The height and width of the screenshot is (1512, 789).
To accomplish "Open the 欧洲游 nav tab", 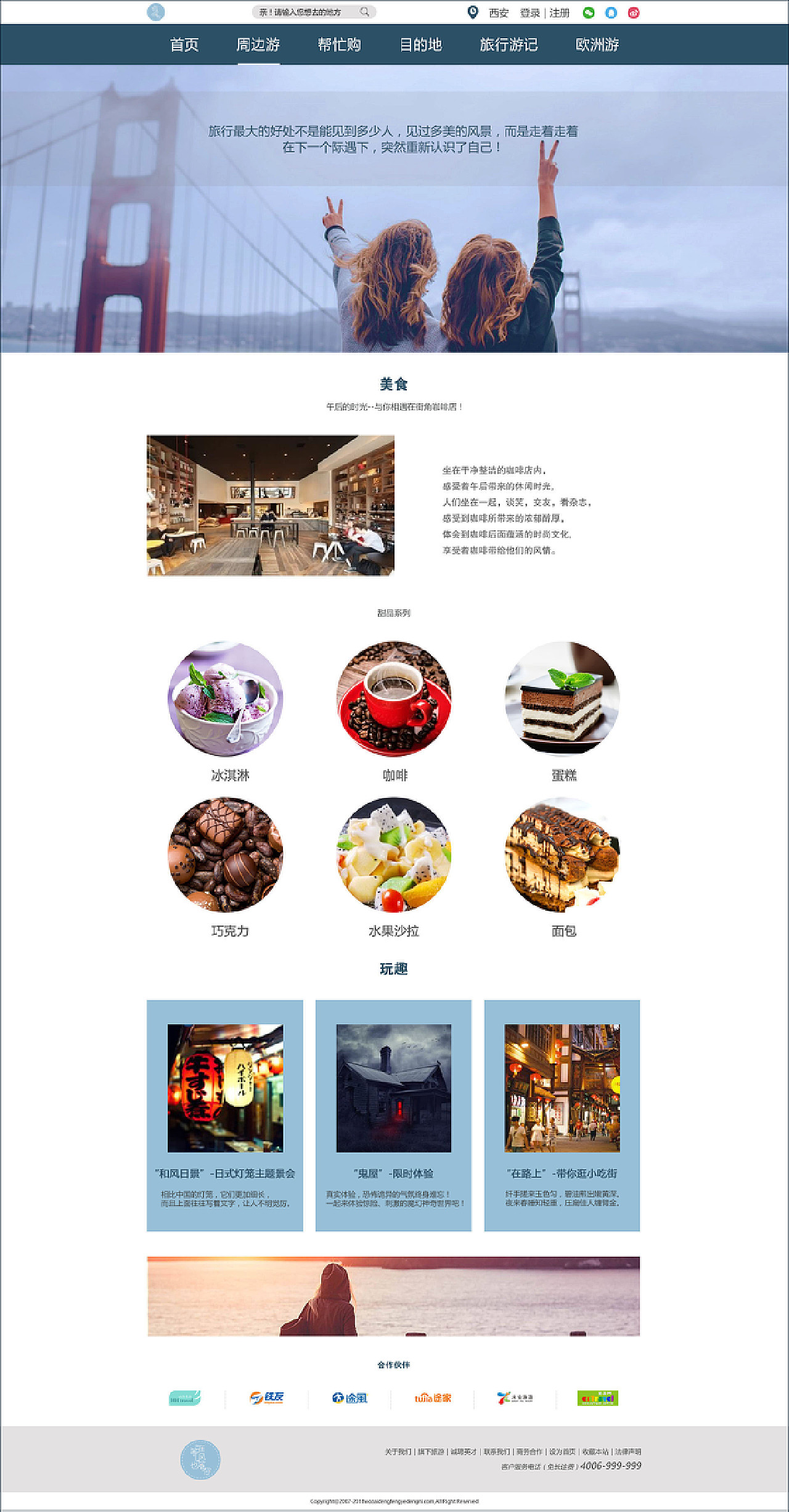I will pyautogui.click(x=597, y=44).
